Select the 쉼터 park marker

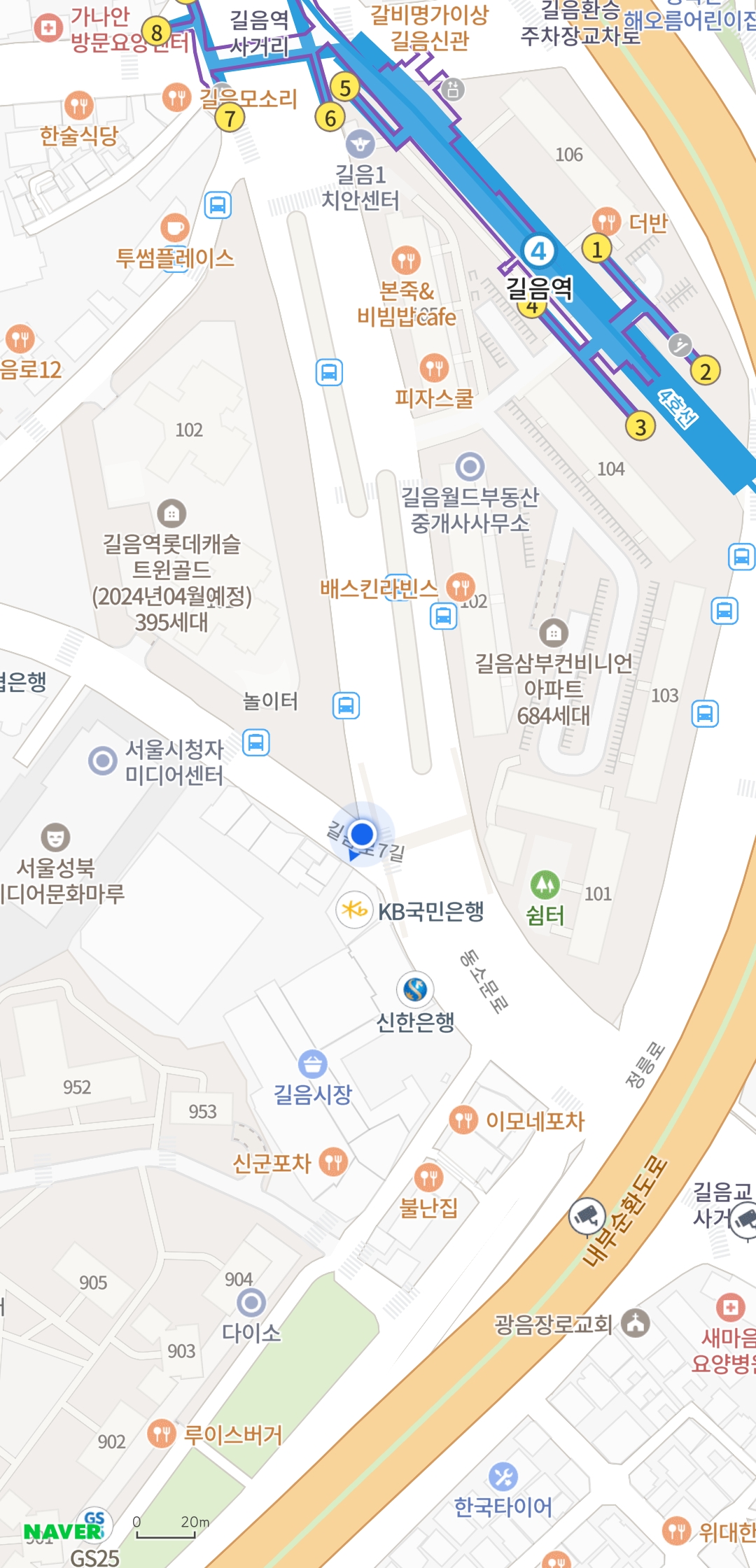[545, 884]
